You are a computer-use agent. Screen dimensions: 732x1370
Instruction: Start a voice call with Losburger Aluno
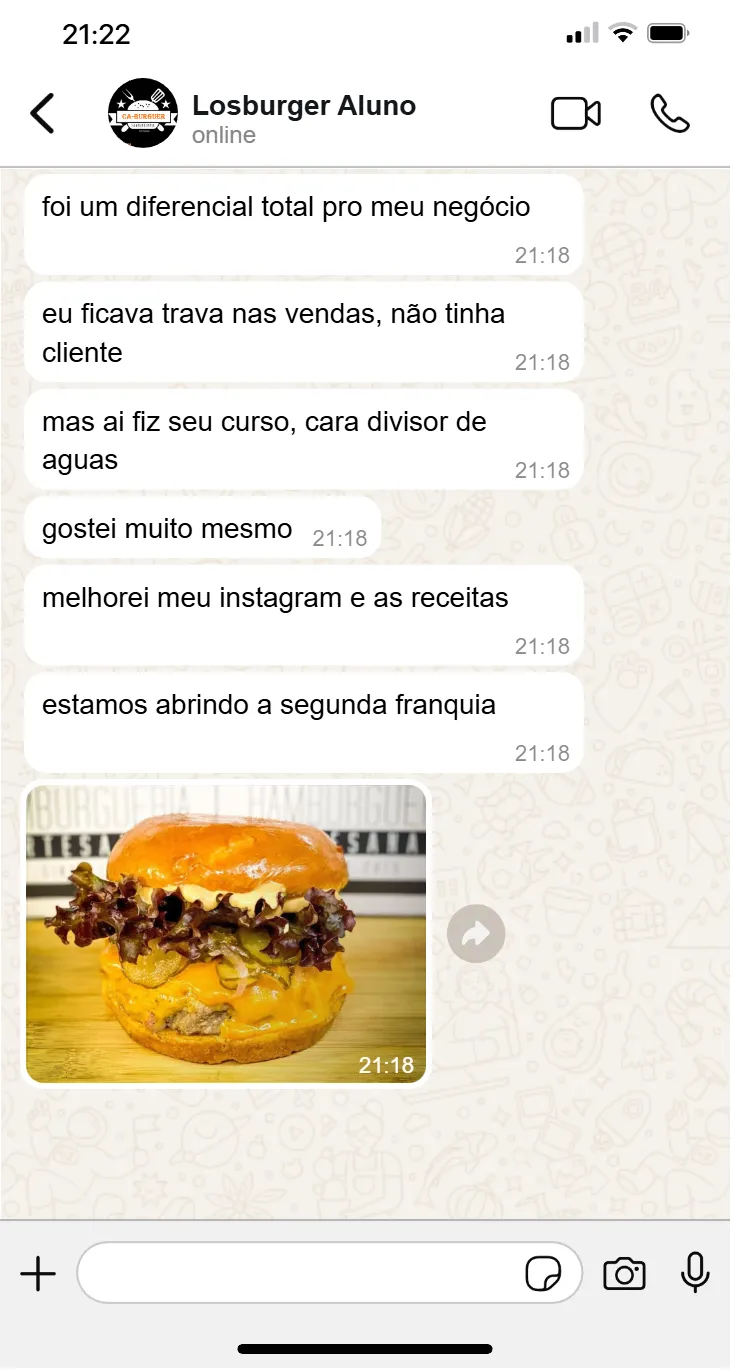[x=669, y=114]
